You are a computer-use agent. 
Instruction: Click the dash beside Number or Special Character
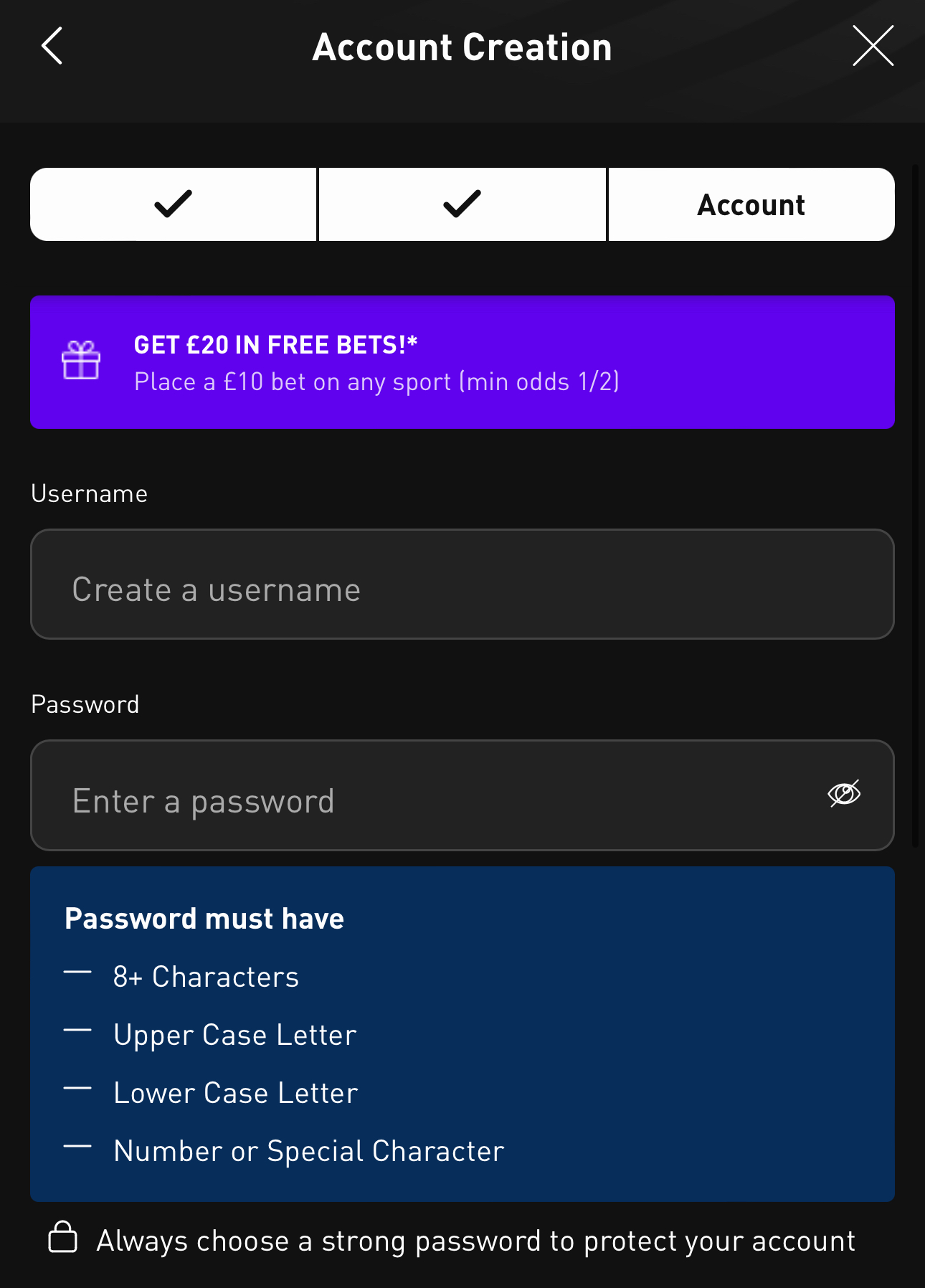coord(77,1147)
